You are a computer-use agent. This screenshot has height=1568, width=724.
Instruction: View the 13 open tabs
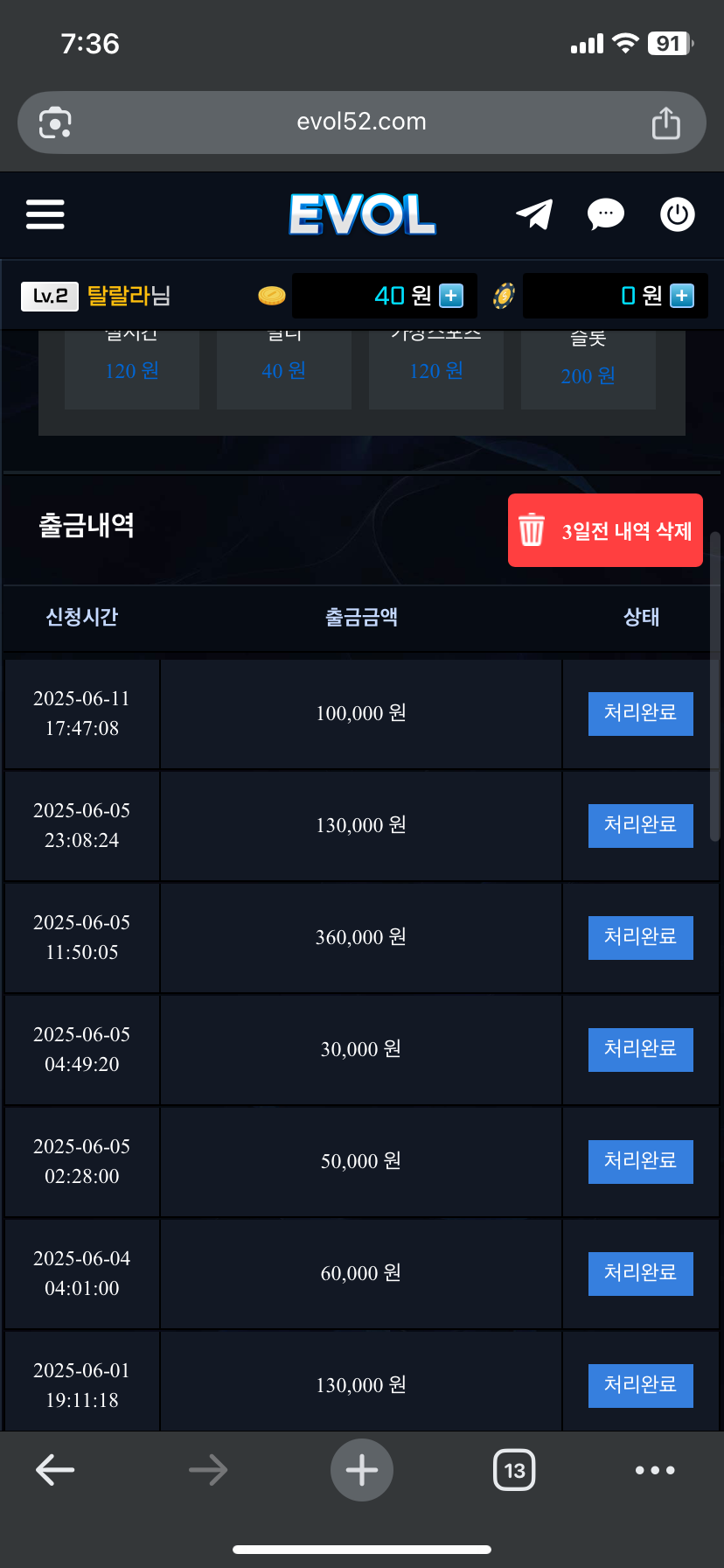(514, 1470)
